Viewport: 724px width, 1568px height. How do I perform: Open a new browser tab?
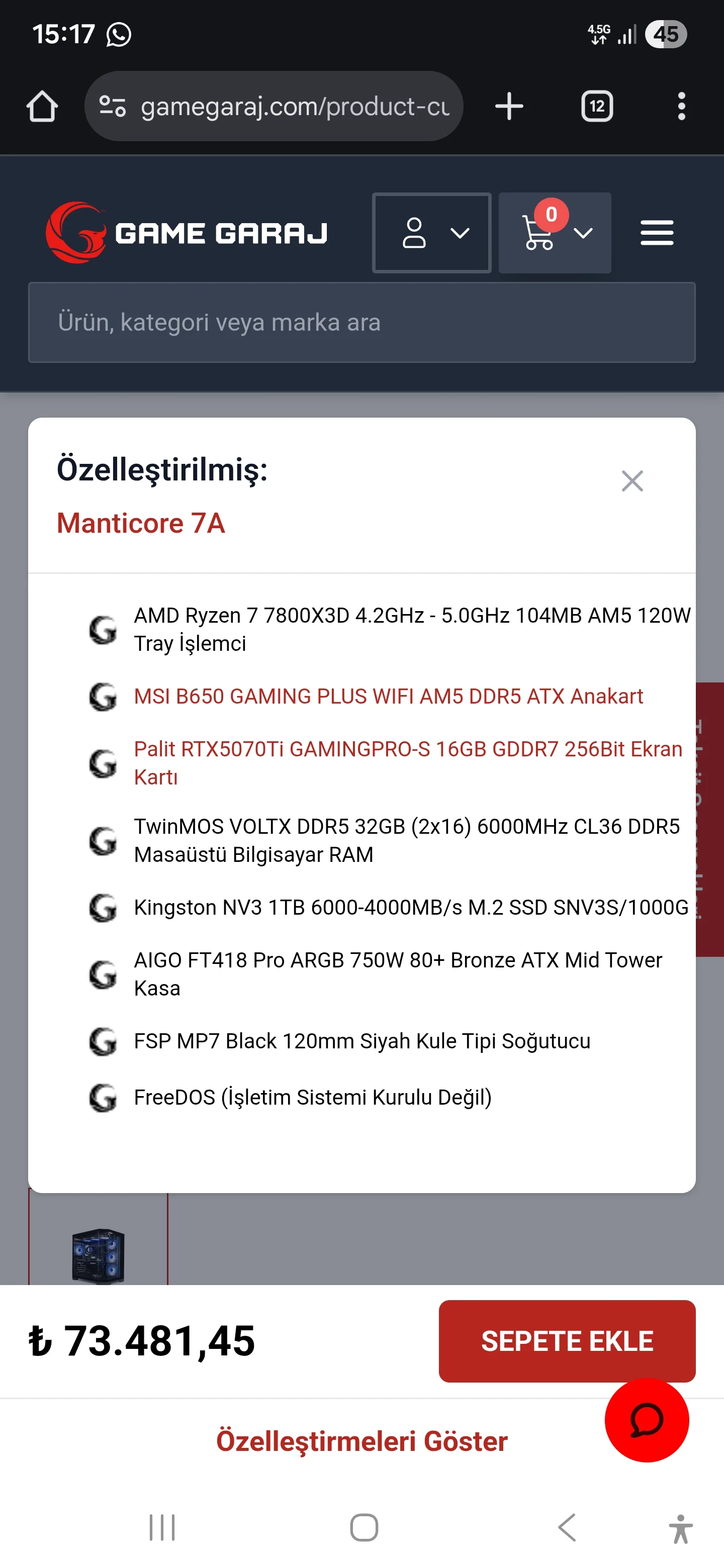tap(509, 107)
